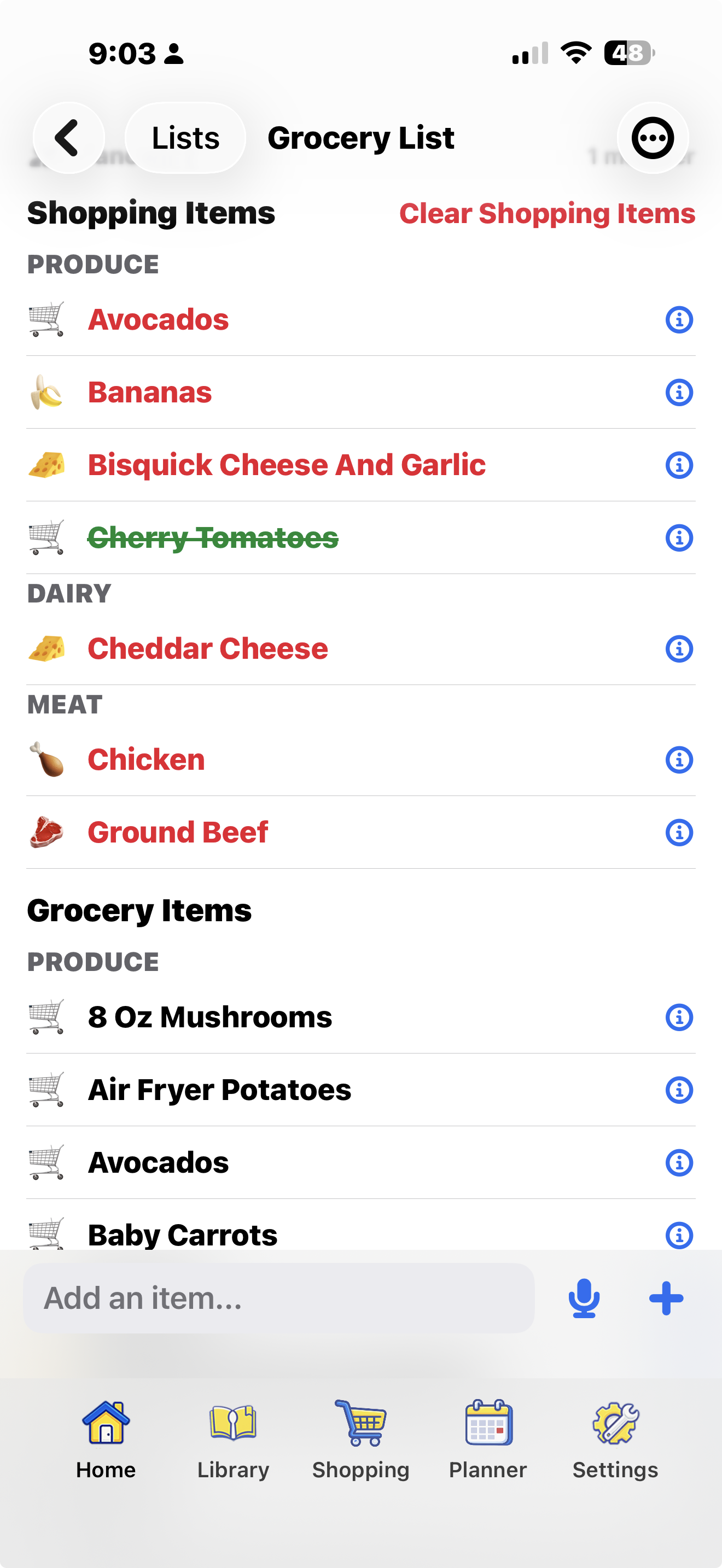Tap the Bisquick Cheese And Garlic item
Screen dimensions: 722x1568
pyautogui.click(x=286, y=465)
